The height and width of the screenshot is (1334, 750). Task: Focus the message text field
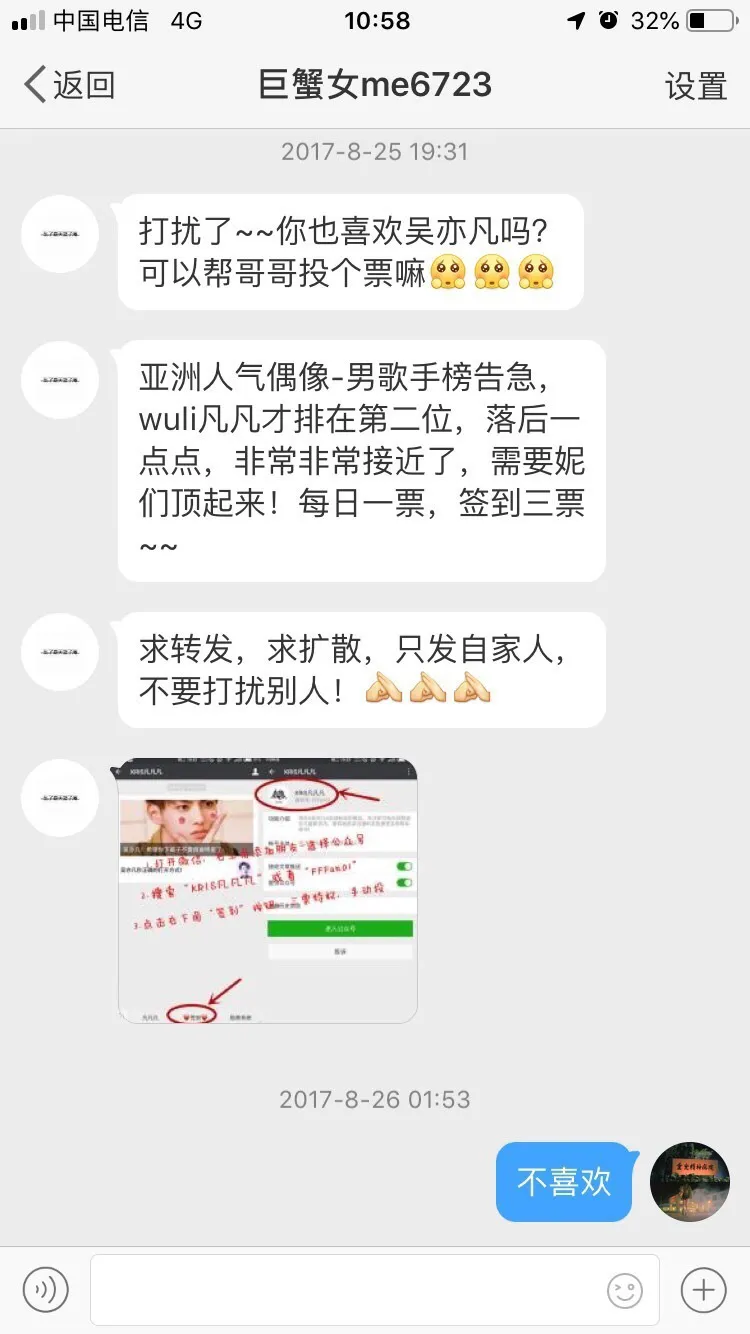pyautogui.click(x=340, y=1290)
